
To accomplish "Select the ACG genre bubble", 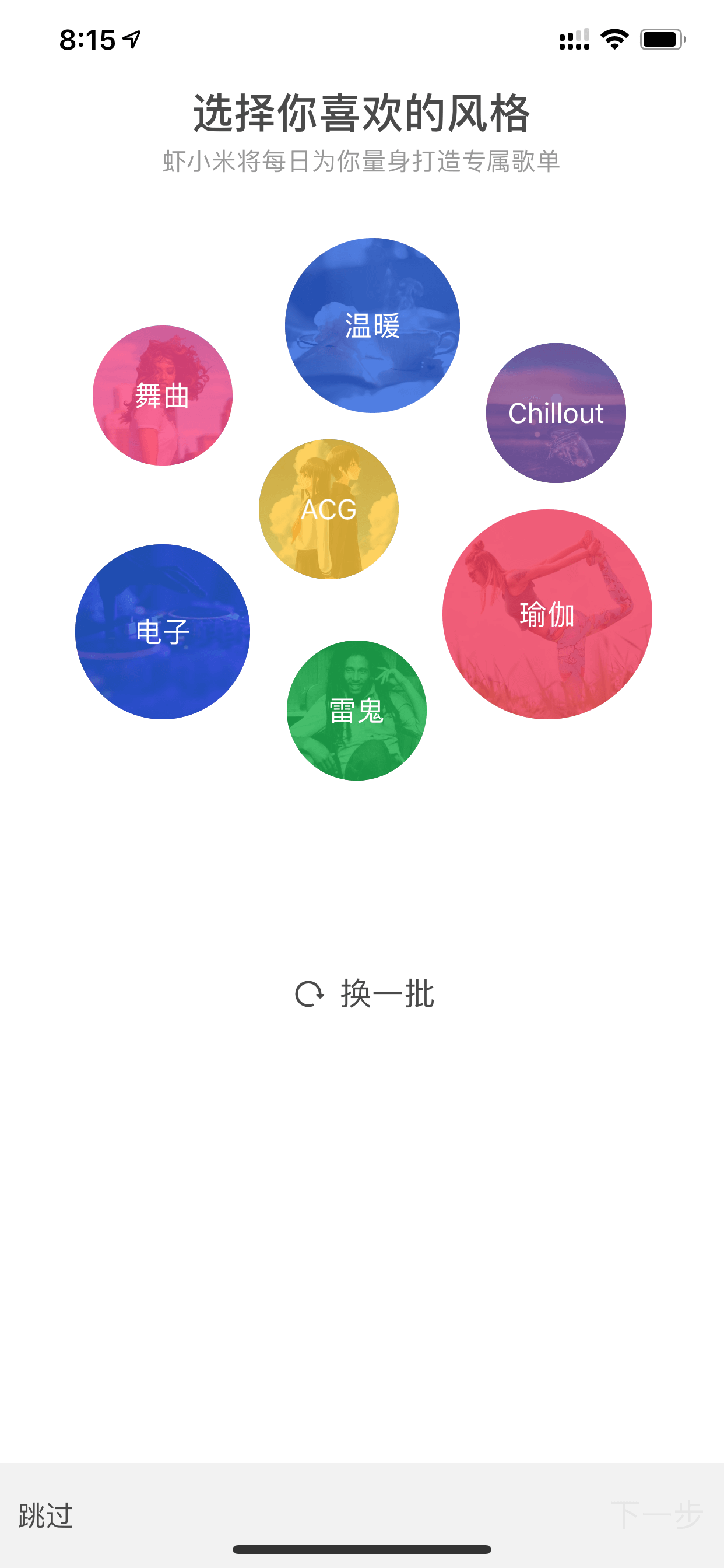I will tap(329, 509).
